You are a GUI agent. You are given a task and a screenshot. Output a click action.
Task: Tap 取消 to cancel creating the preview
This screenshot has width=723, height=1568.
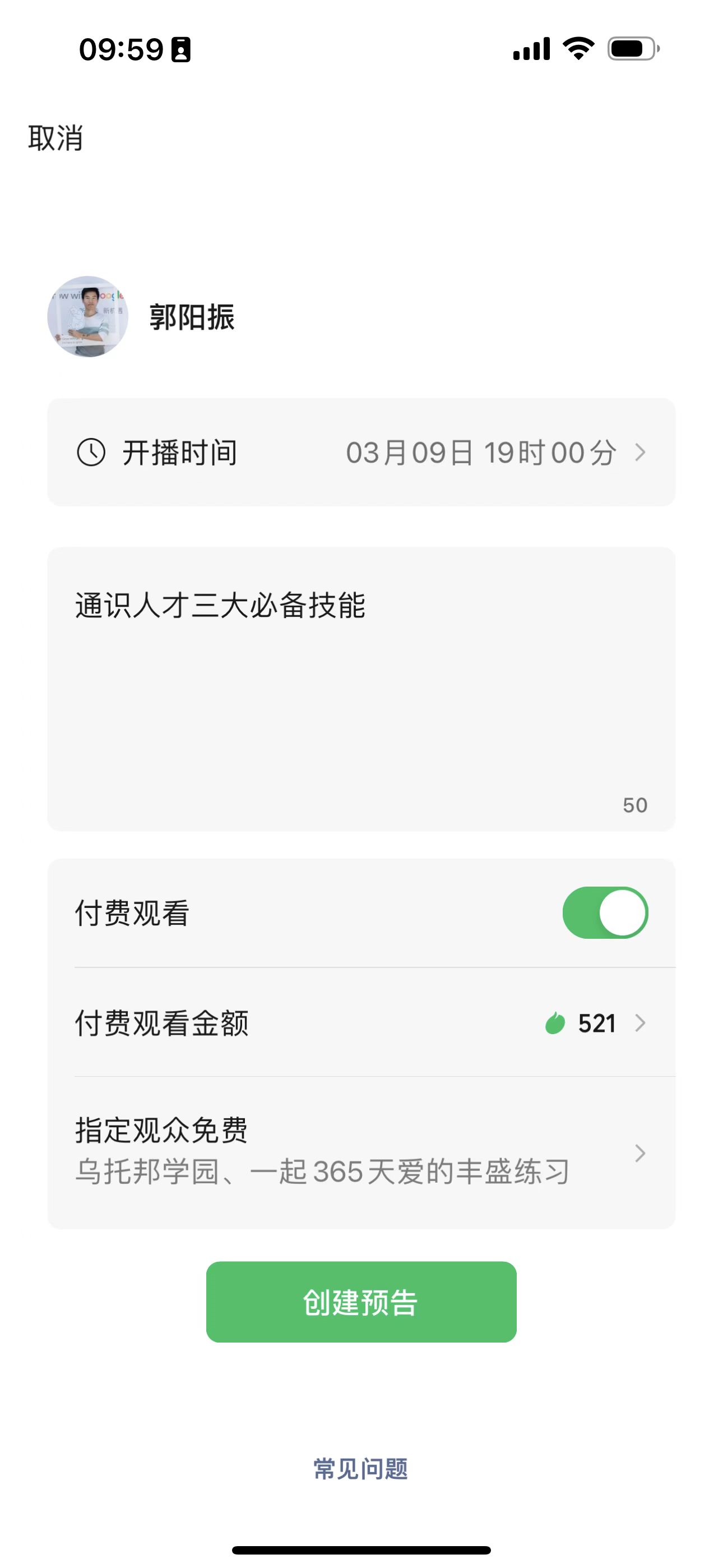pyautogui.click(x=55, y=138)
